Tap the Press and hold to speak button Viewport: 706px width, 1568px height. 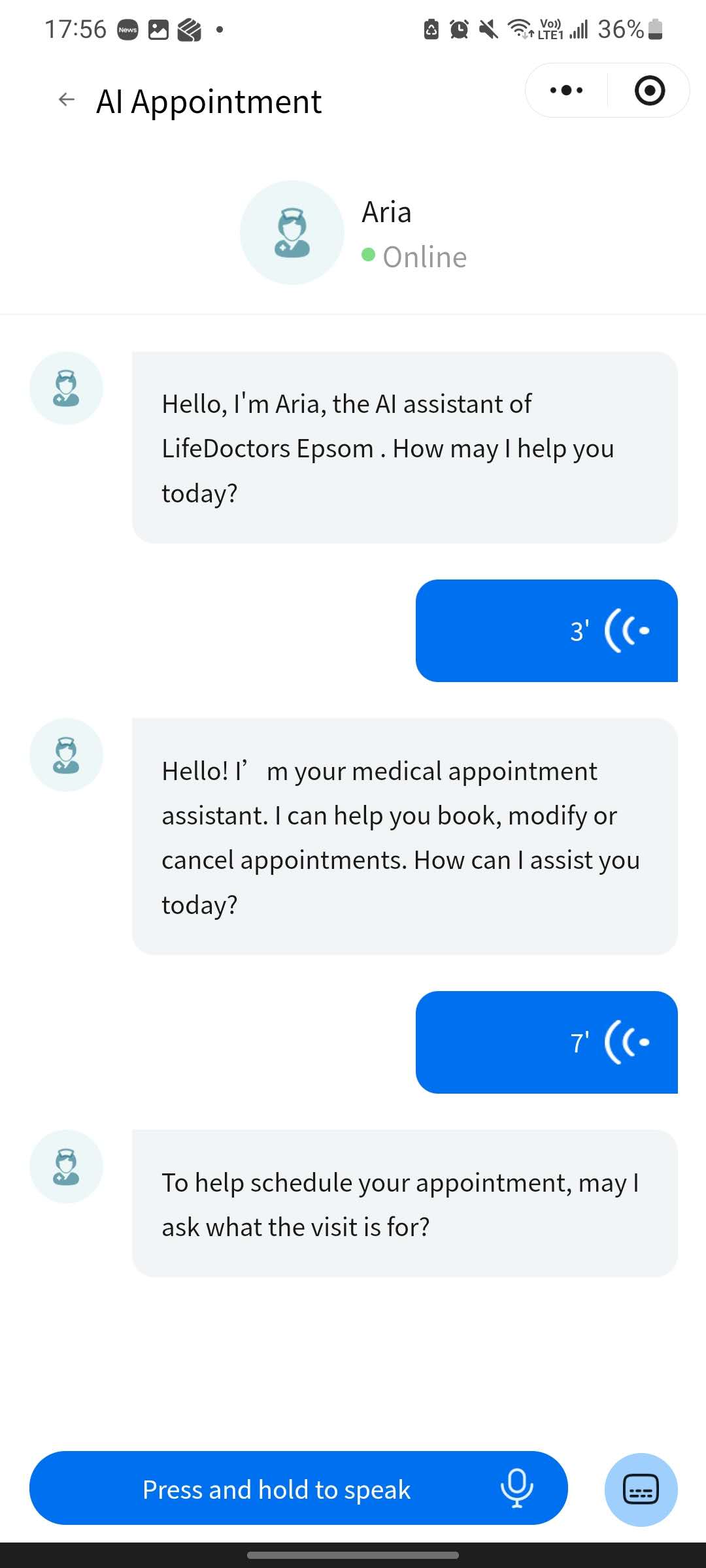click(x=298, y=1489)
